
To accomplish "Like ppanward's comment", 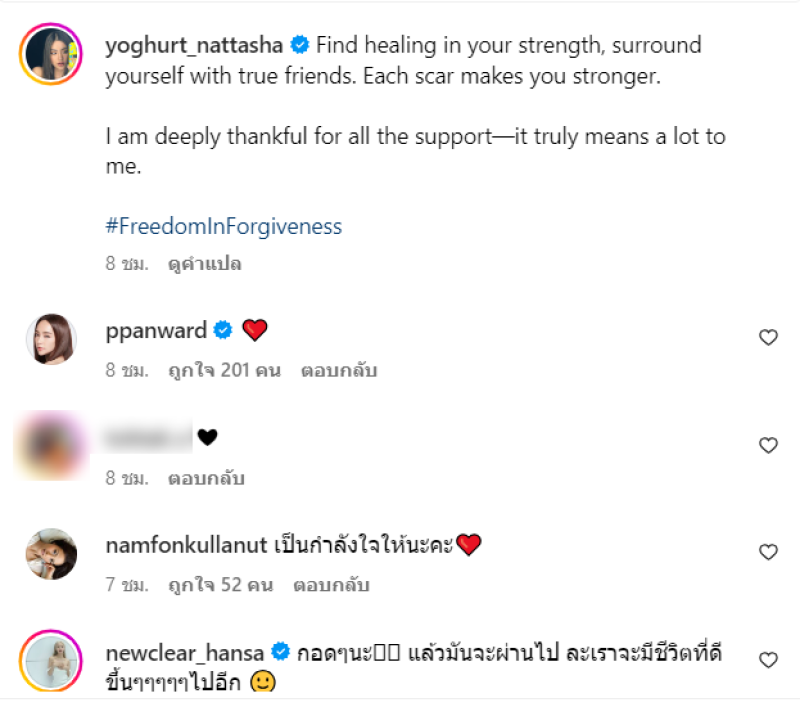I will tap(768, 338).
